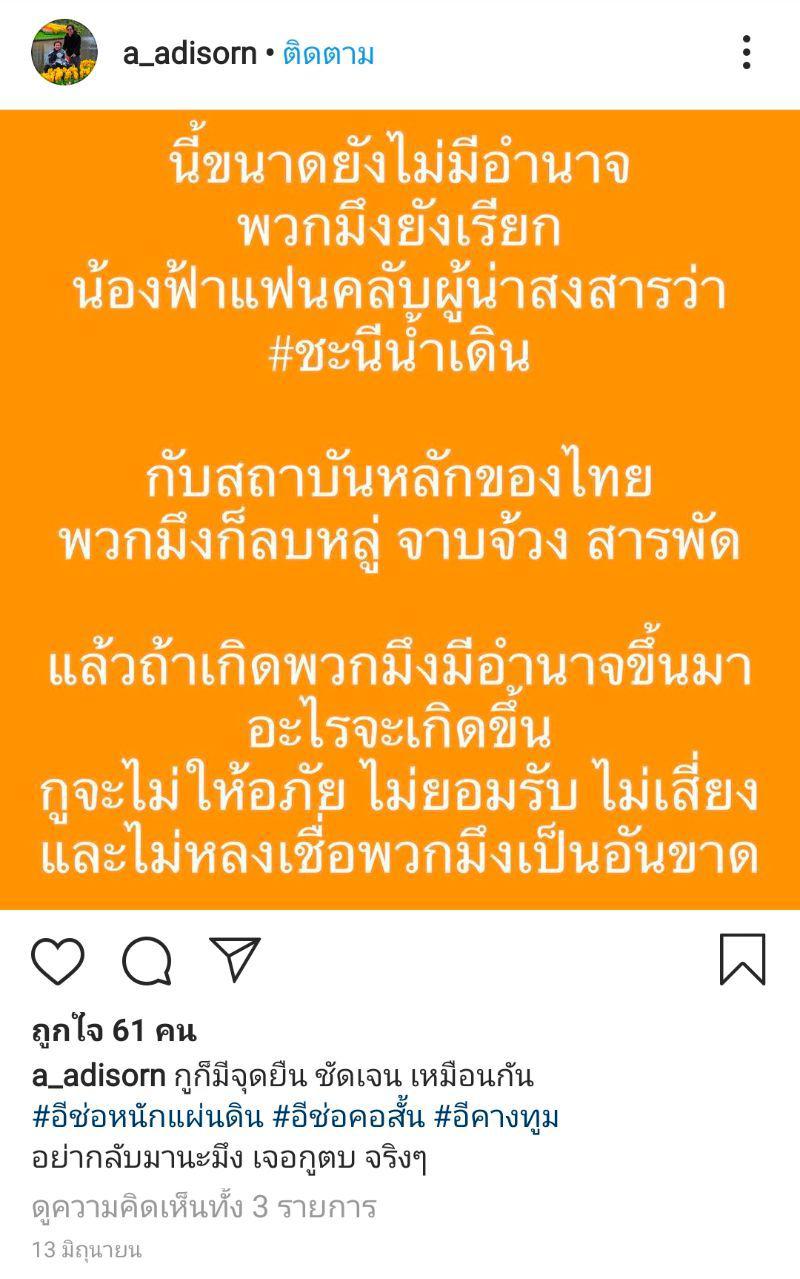Like this post with heart icon

coord(58,961)
